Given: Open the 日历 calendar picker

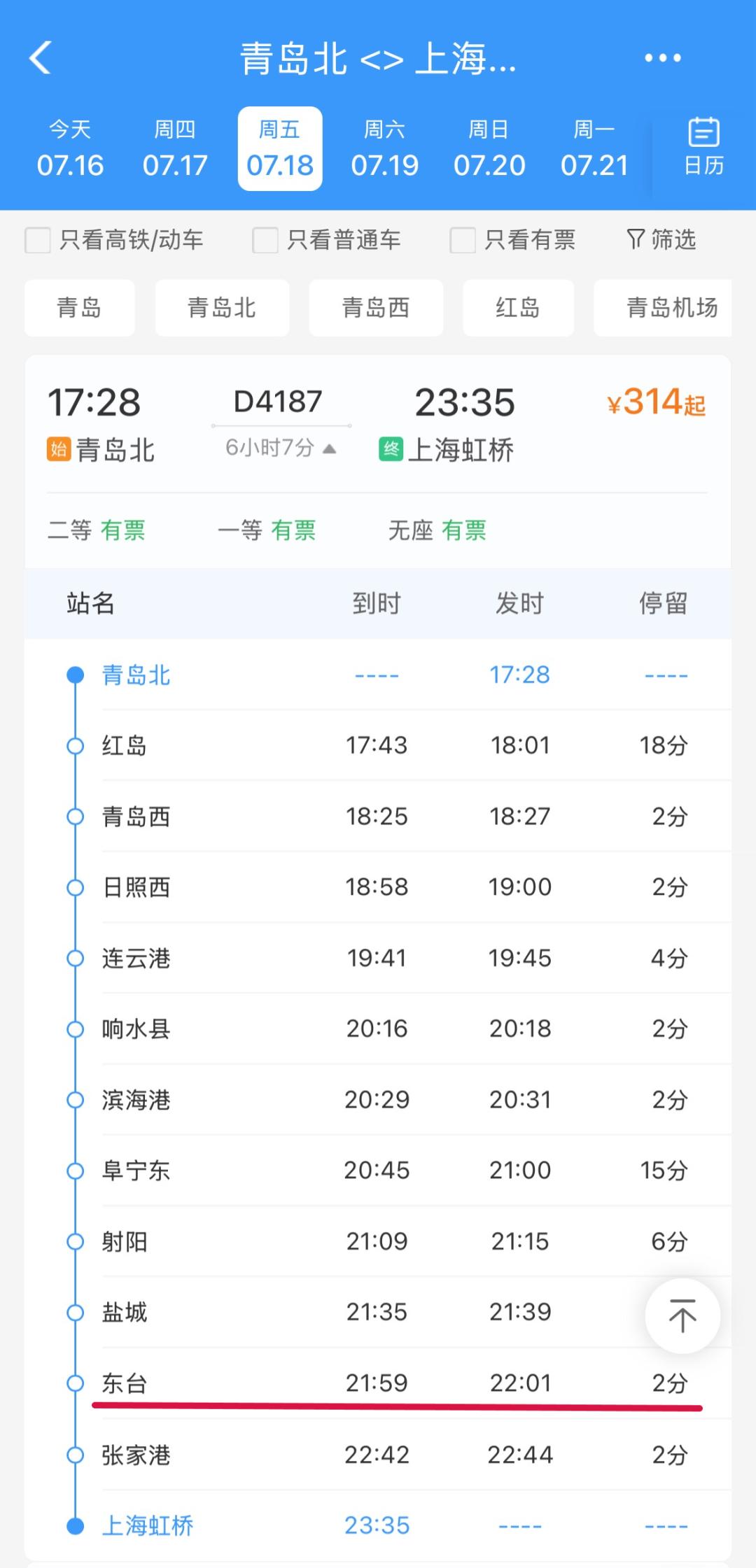Looking at the screenshot, I should pyautogui.click(x=703, y=147).
